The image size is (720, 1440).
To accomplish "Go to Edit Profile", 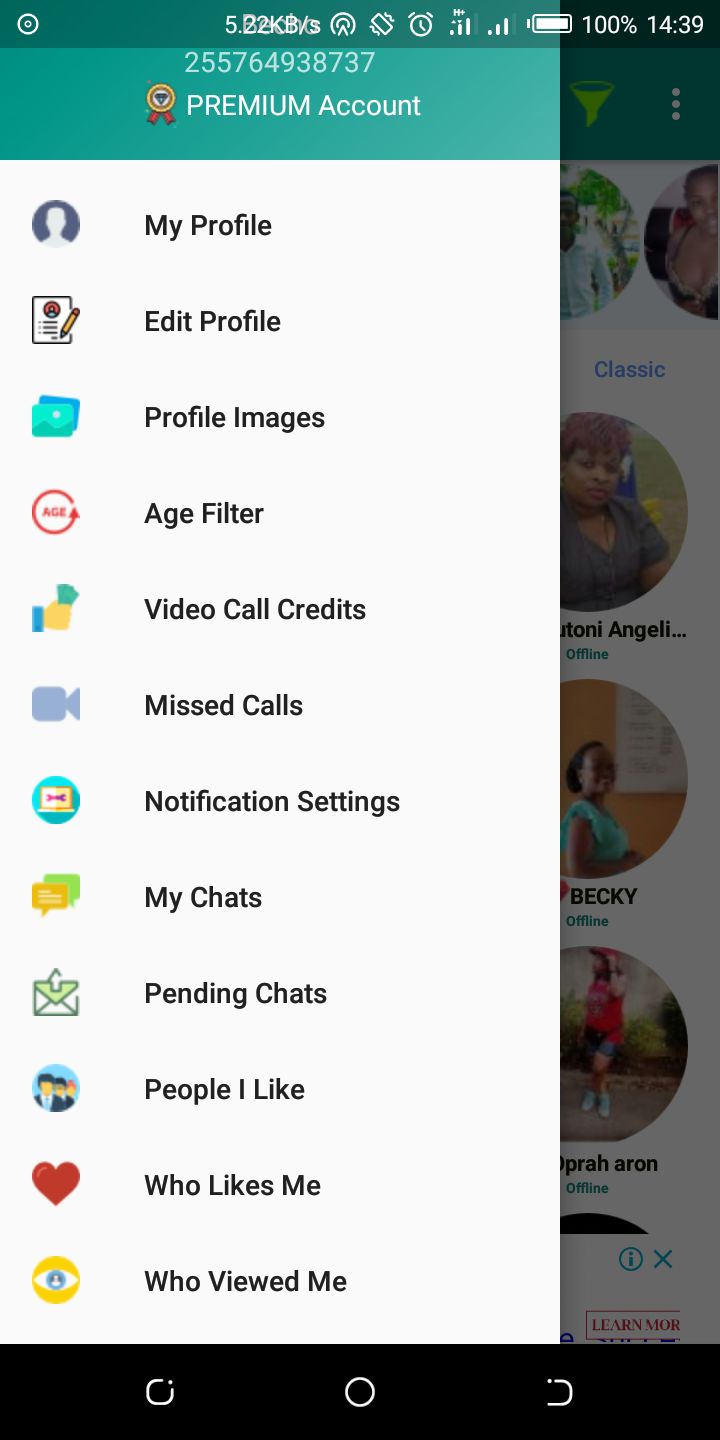I will (212, 321).
